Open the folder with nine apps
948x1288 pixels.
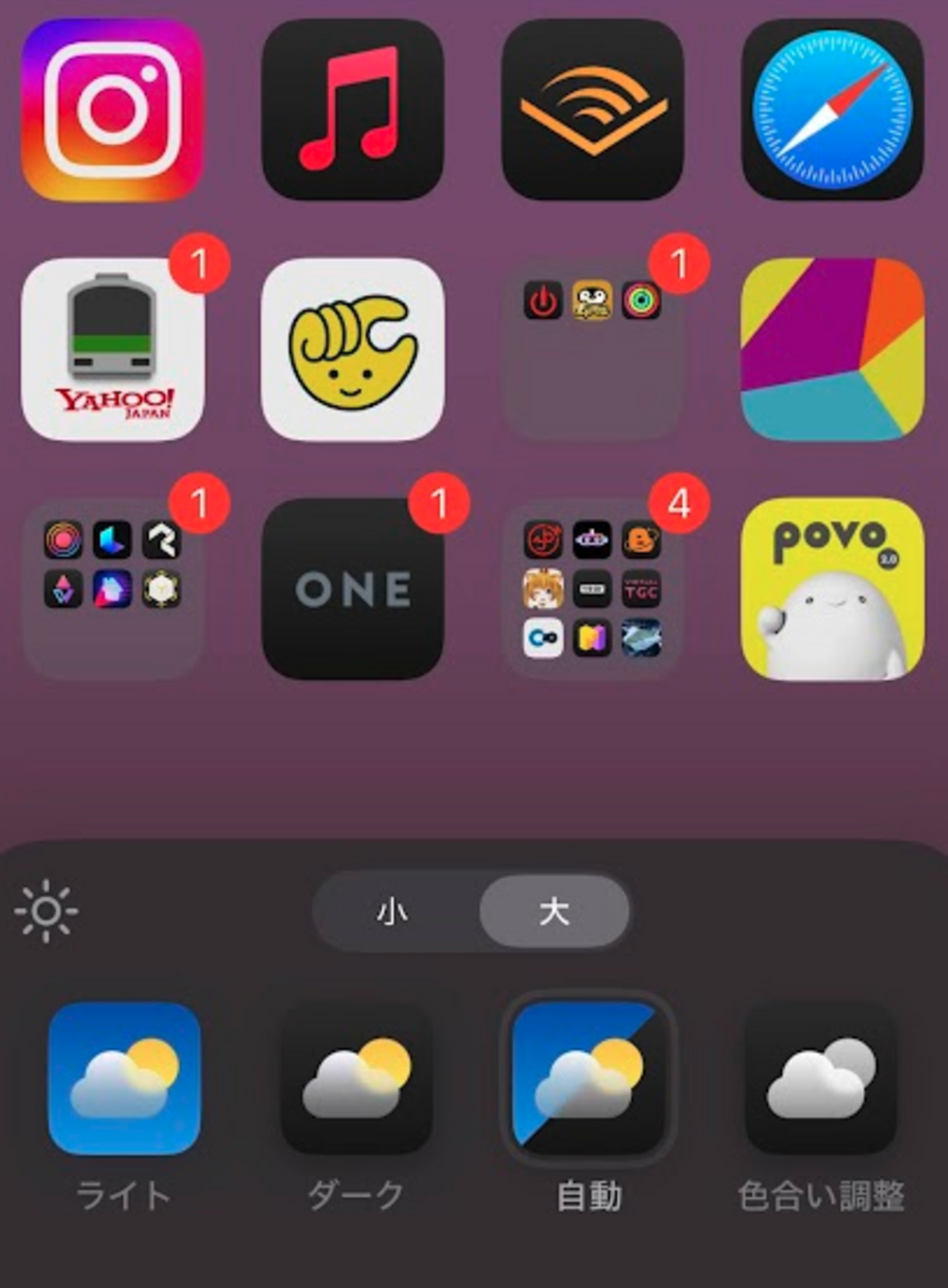(592, 589)
